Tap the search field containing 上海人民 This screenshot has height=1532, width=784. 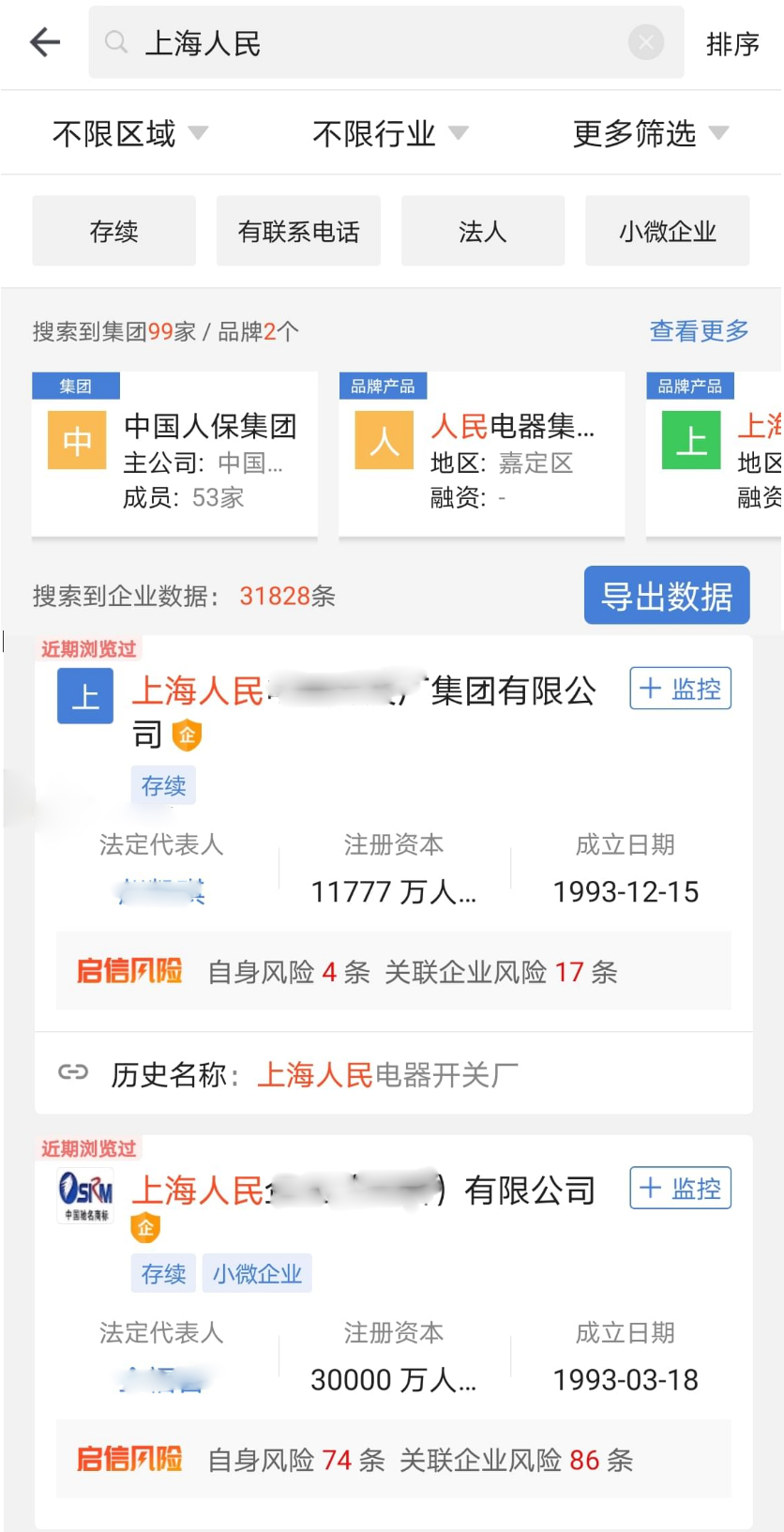(375, 43)
